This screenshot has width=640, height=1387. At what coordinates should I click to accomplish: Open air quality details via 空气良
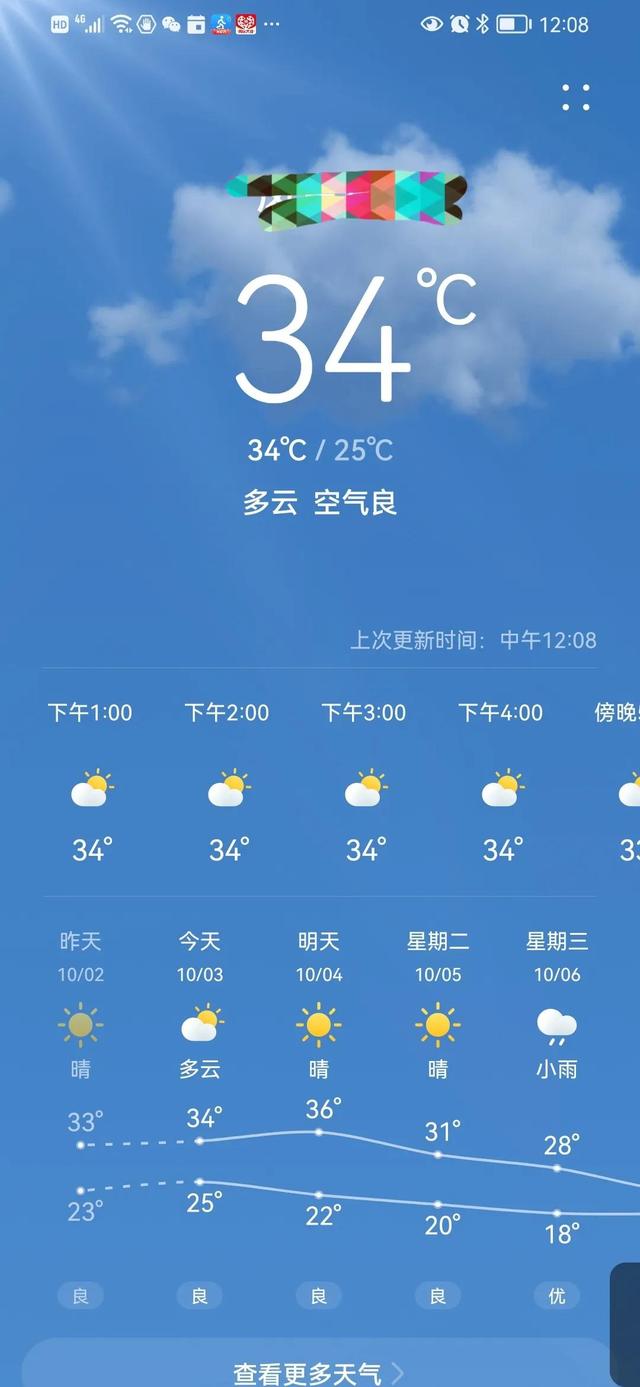coord(356,501)
